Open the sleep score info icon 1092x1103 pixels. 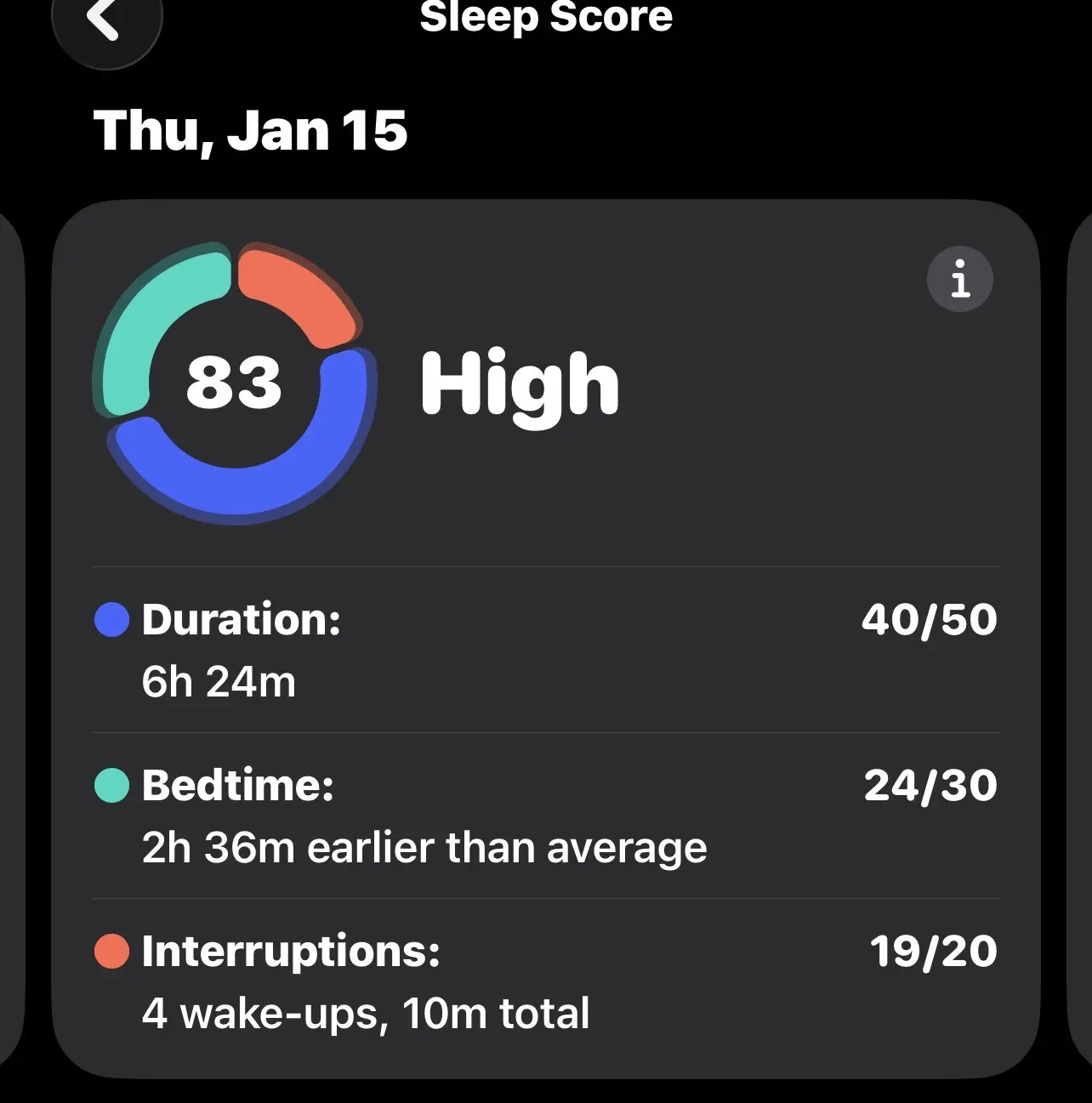tap(960, 279)
